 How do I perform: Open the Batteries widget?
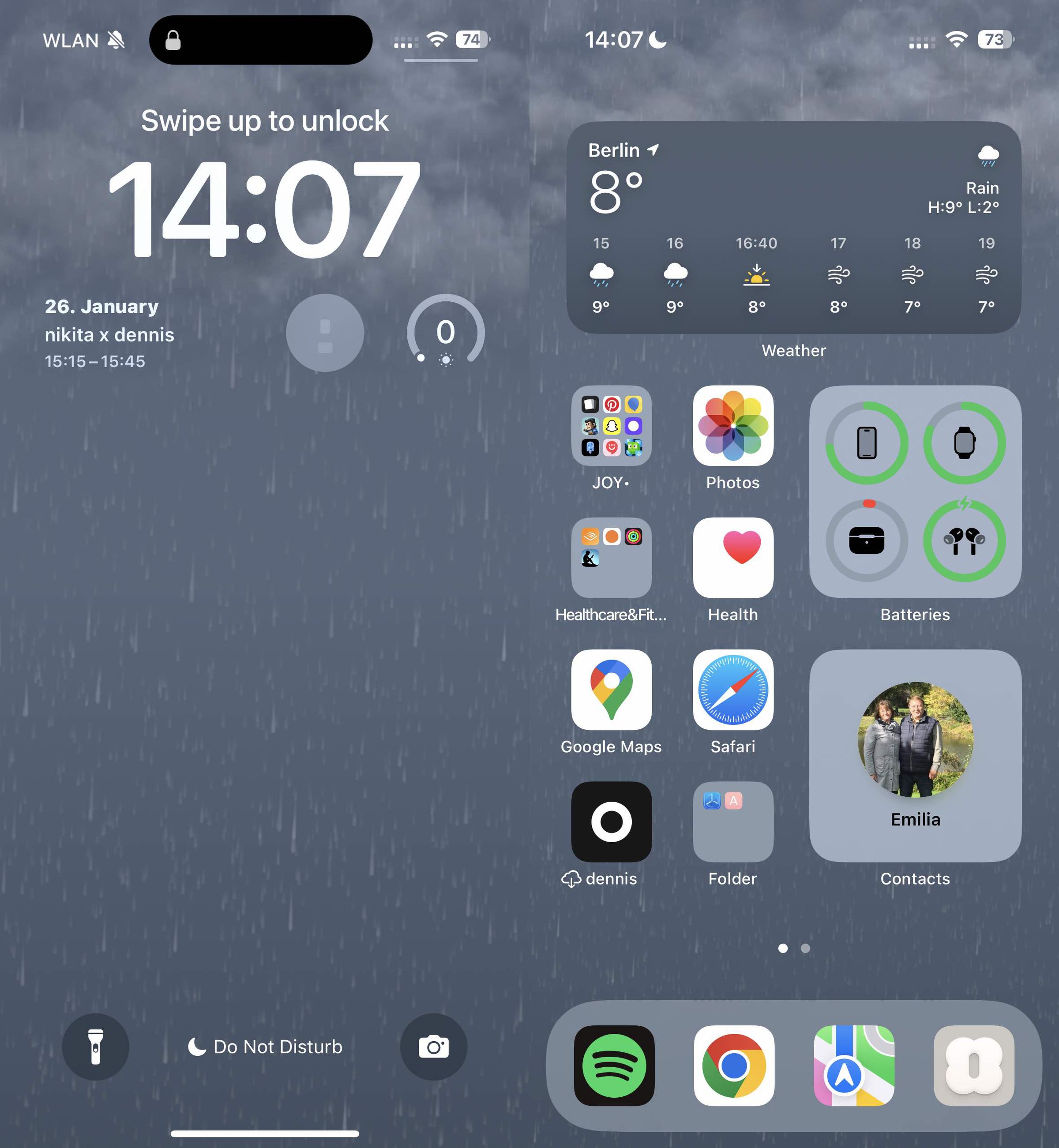point(915,491)
